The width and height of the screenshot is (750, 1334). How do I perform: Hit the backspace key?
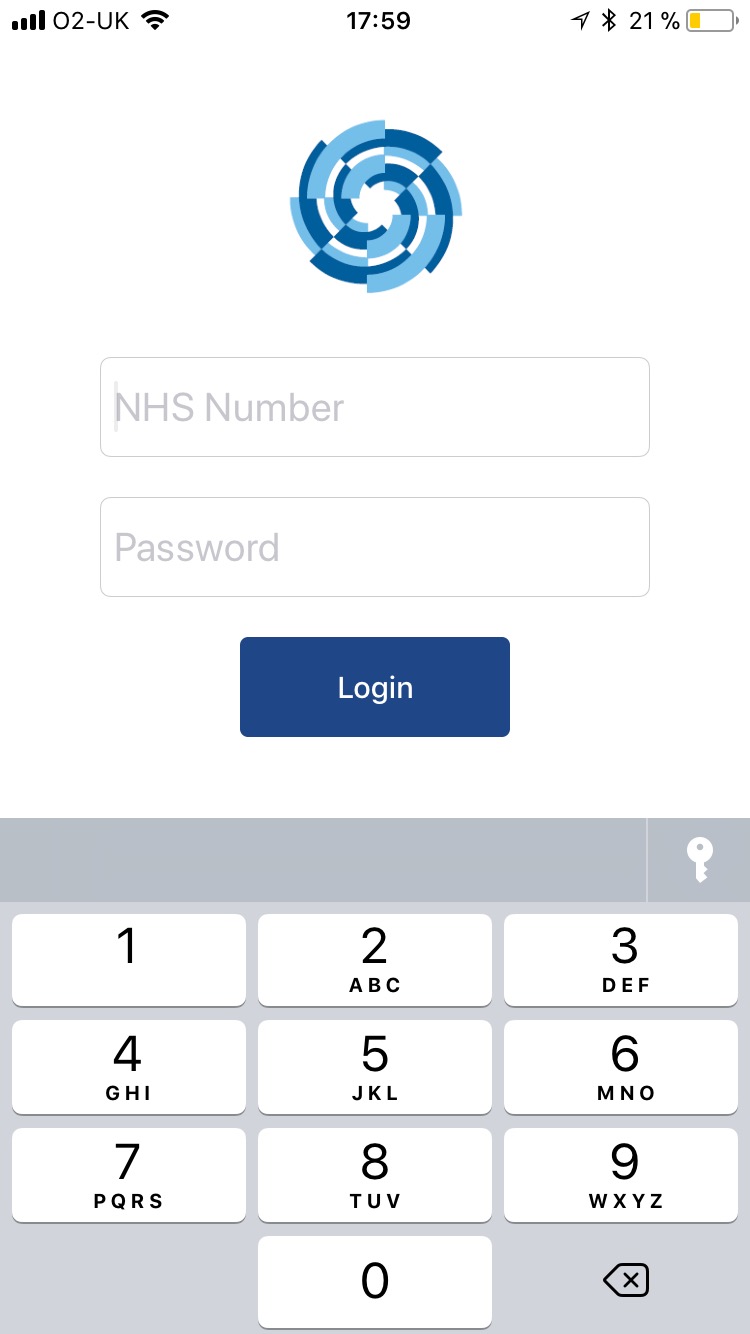pos(626,1280)
